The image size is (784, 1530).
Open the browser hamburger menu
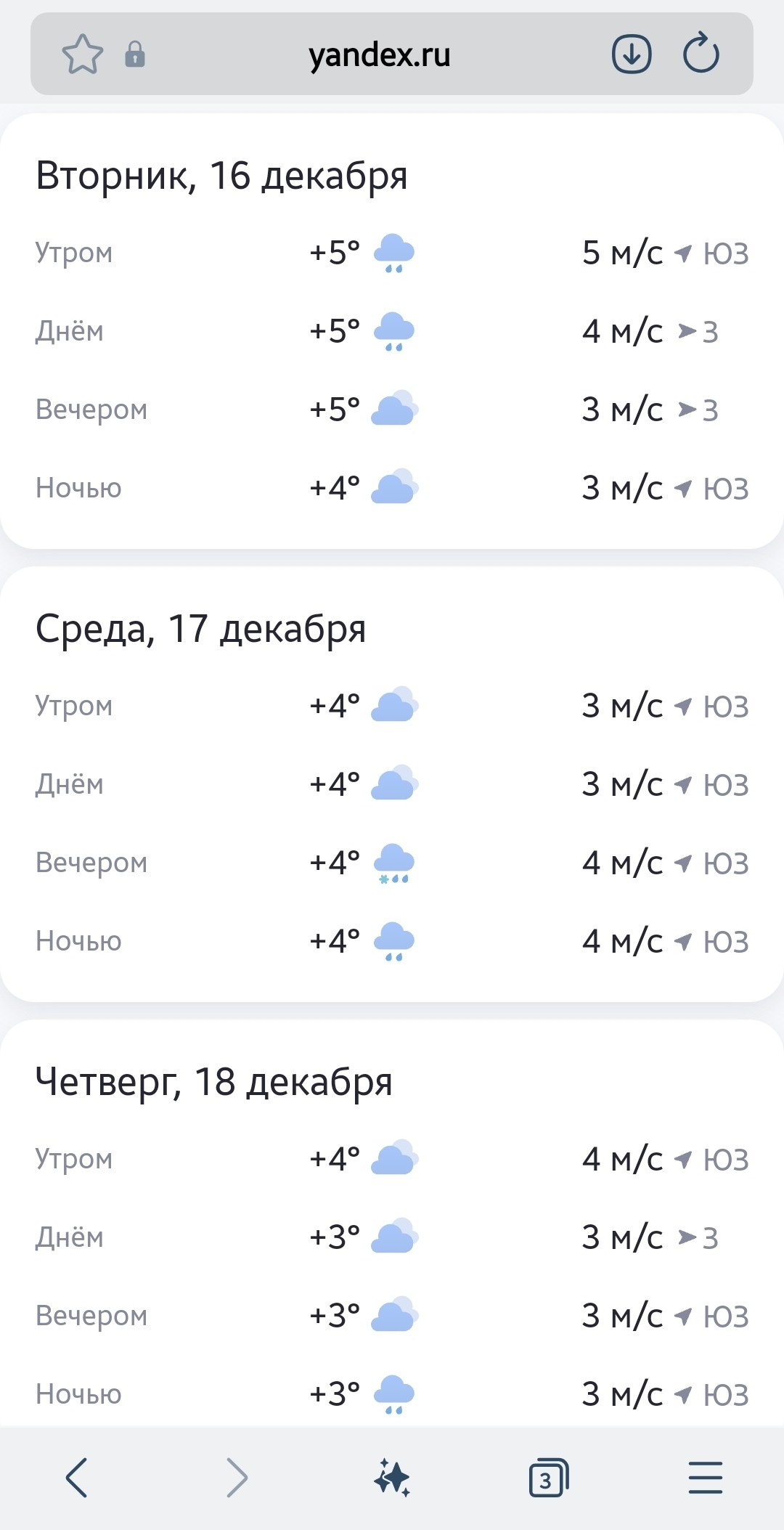point(705,1478)
